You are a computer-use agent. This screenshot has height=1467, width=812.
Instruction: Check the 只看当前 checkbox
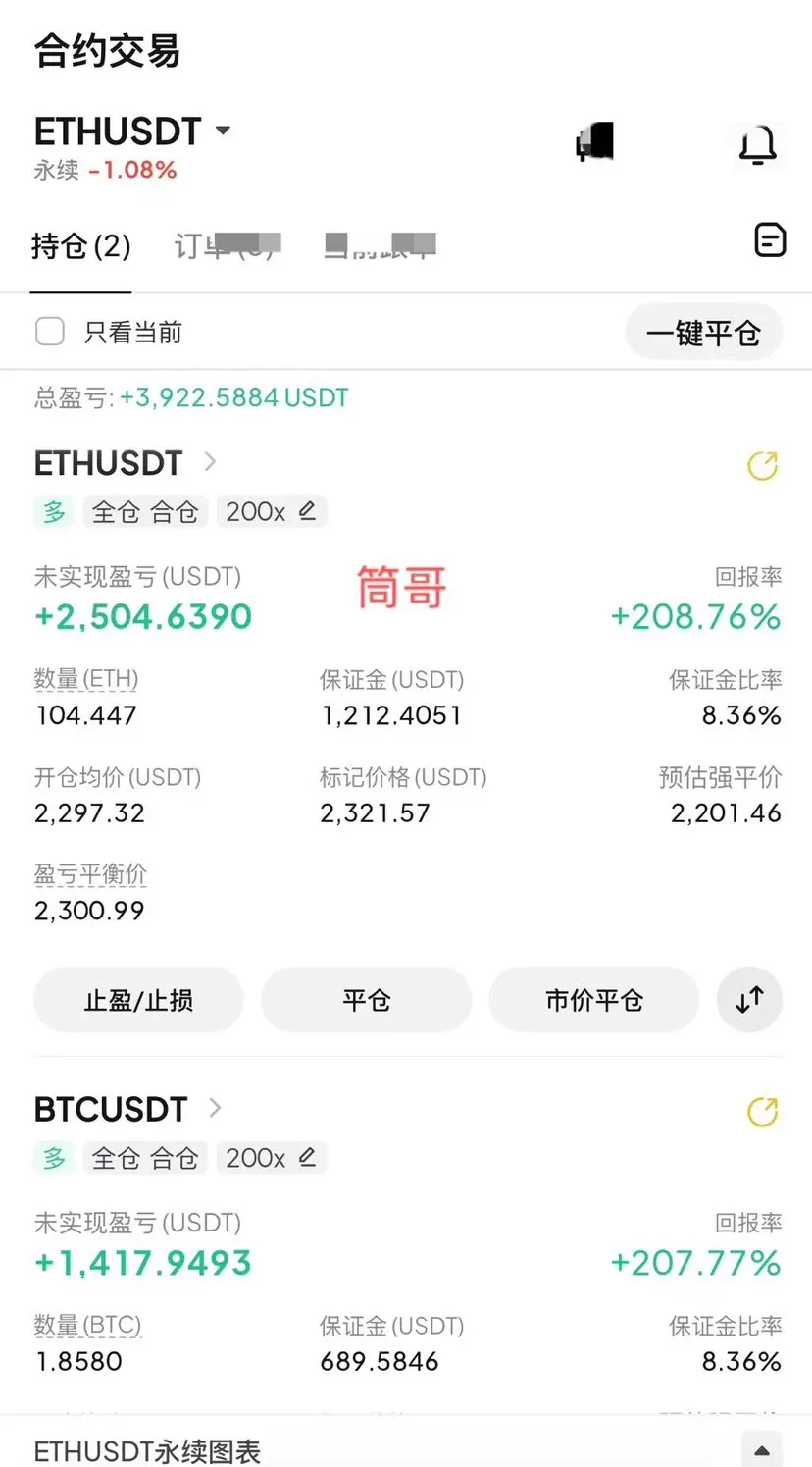50,332
